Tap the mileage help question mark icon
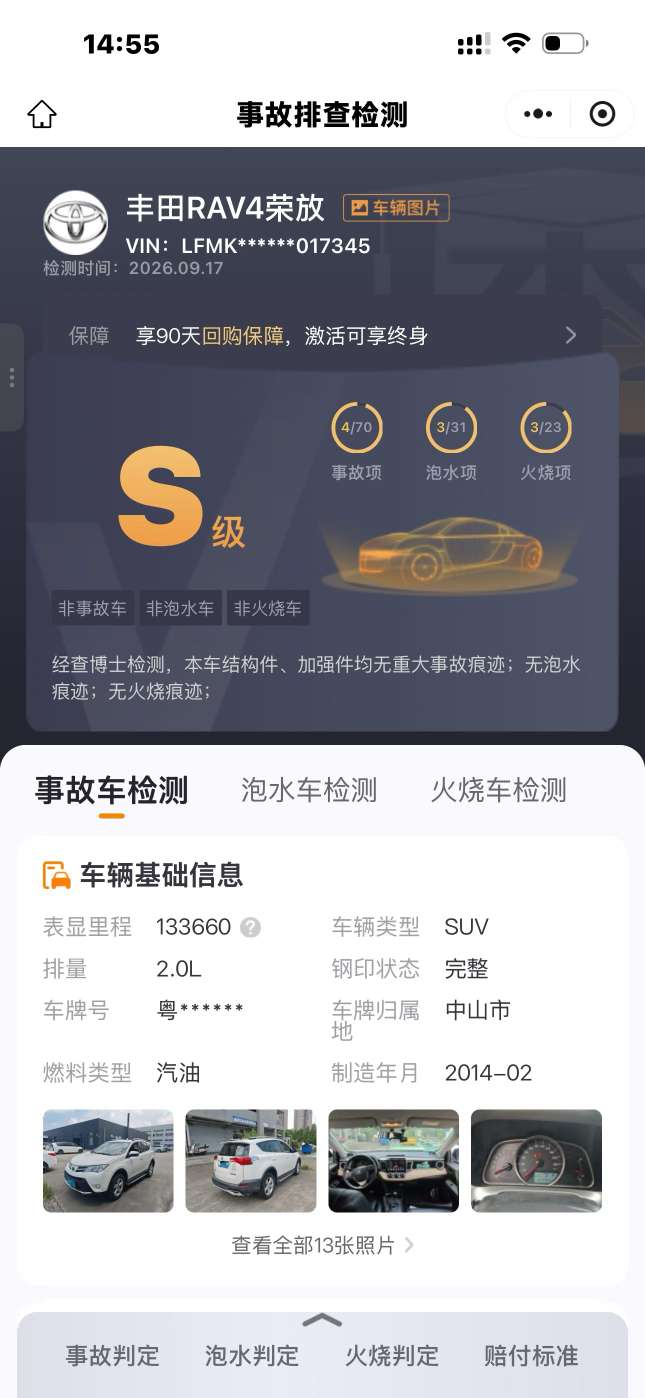645x1398 pixels. pos(250,927)
